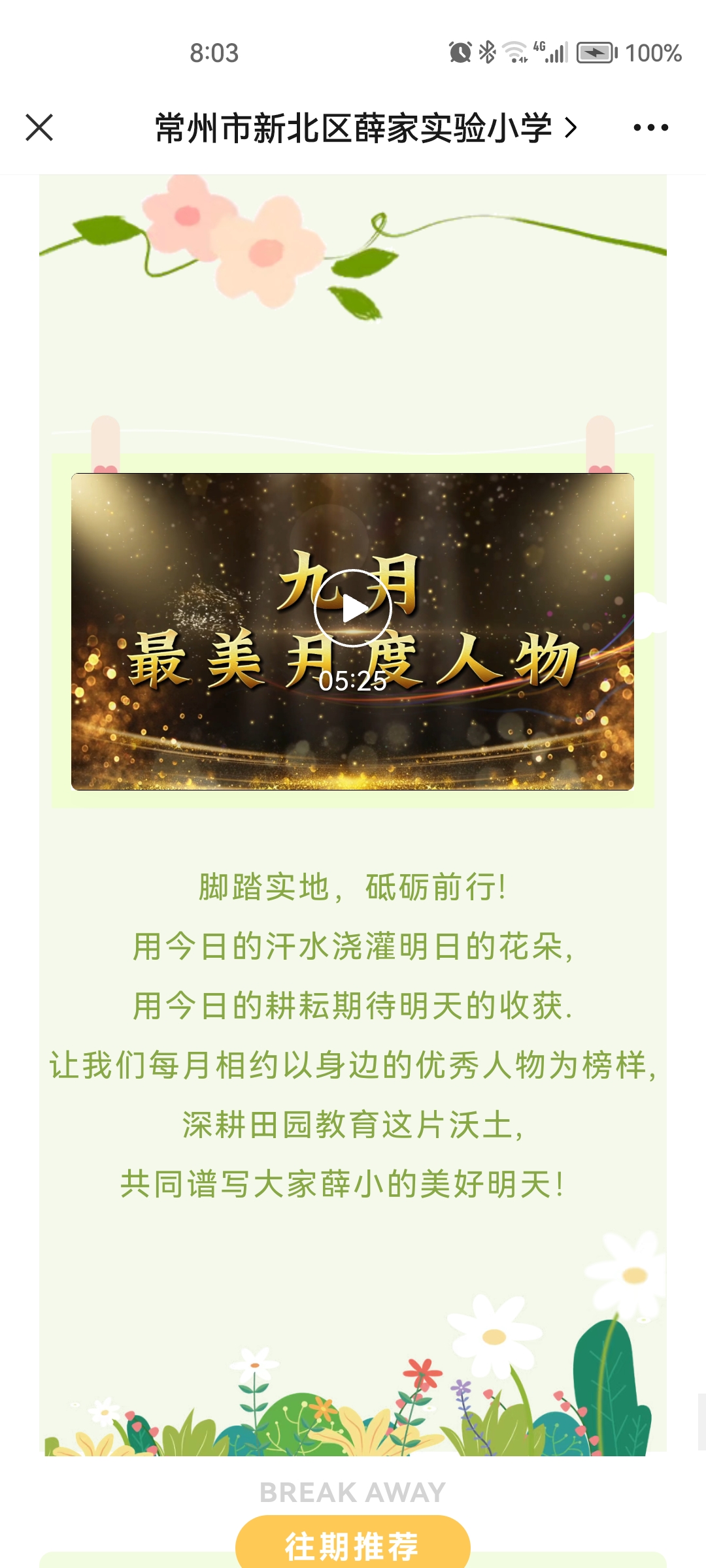Tap the 往期推荐 button
Image resolution: width=706 pixels, height=1568 pixels.
352,1544
